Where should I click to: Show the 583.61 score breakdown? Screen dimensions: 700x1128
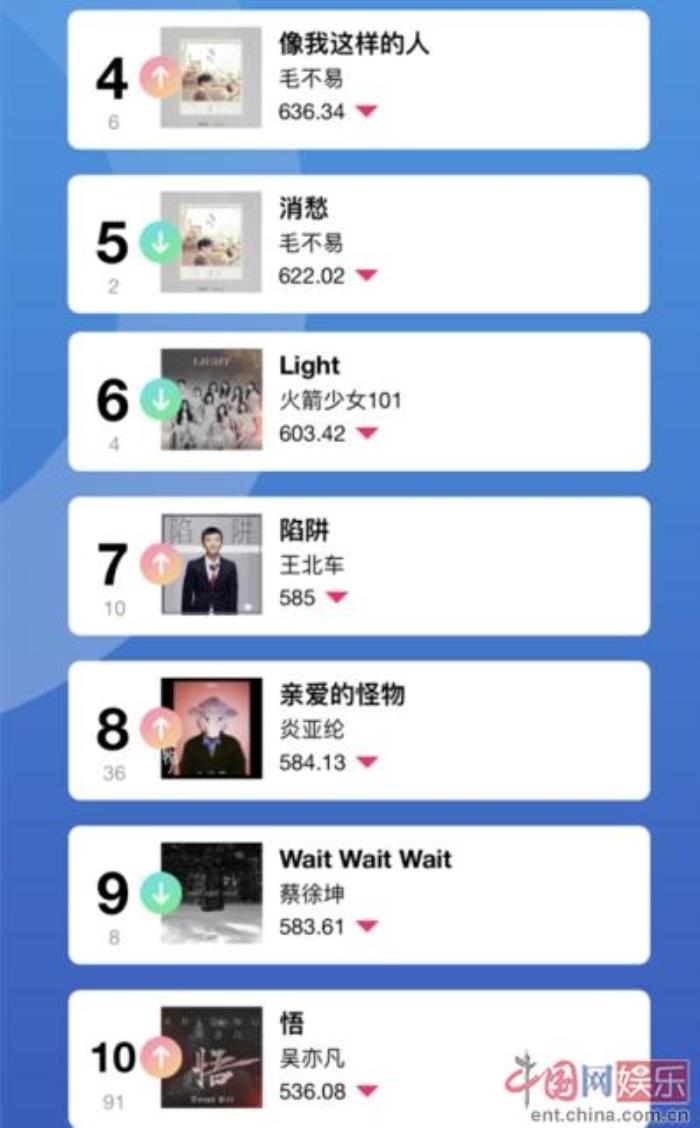366,927
